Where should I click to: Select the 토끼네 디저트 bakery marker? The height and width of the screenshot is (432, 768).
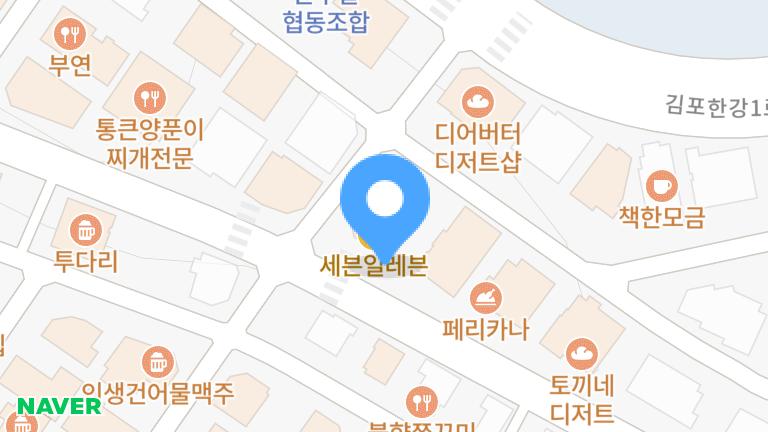(x=581, y=352)
